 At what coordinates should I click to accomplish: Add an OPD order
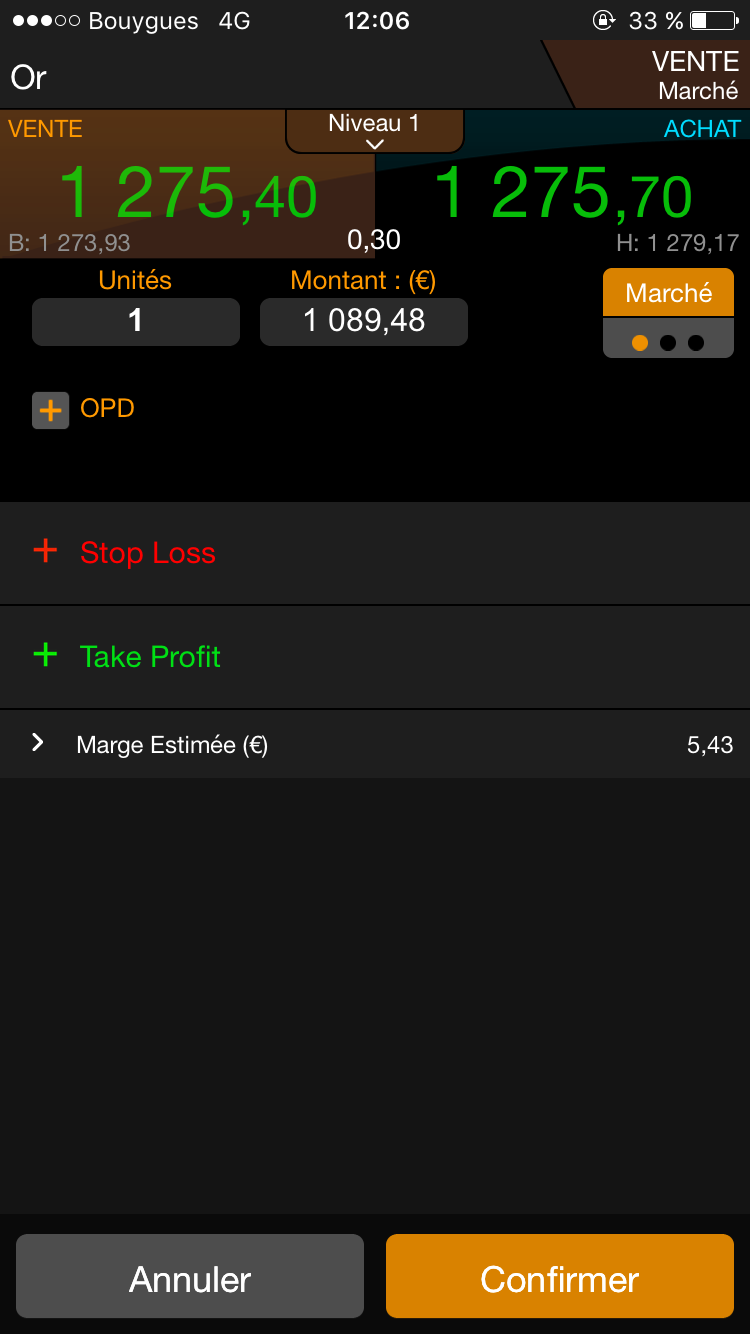[51, 410]
